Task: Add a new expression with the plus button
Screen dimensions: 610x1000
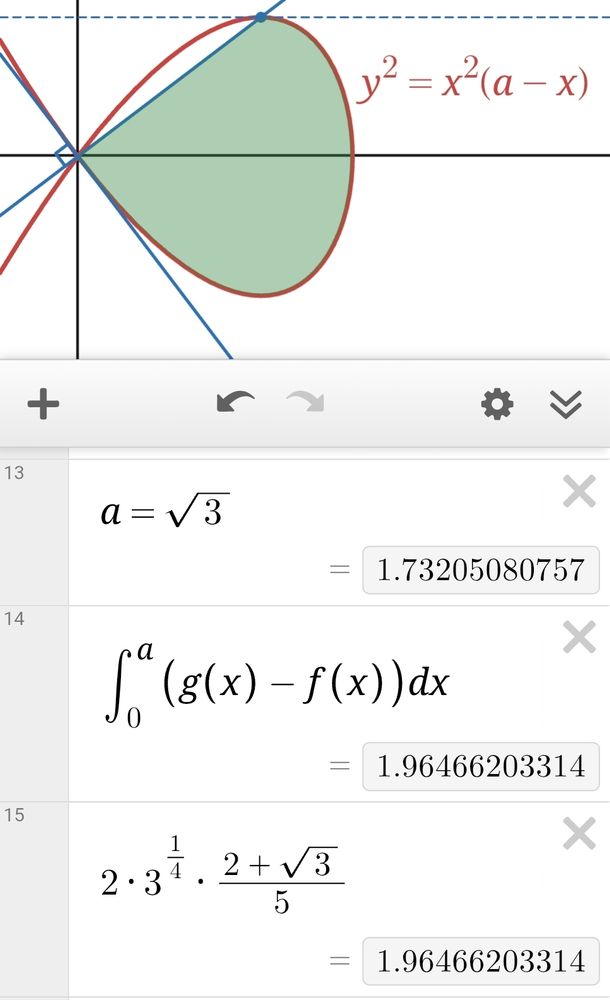Action: (x=43, y=404)
